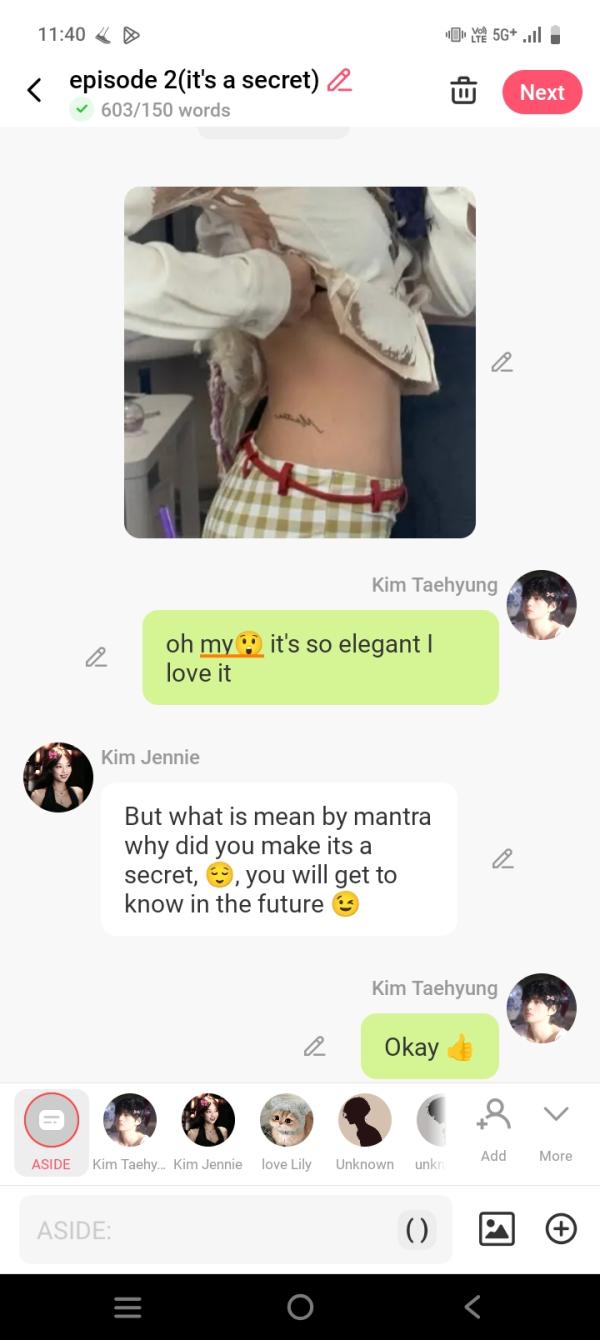The width and height of the screenshot is (600, 1340).
Task: Edit Kim Jennie's mantra message
Action: pos(502,859)
